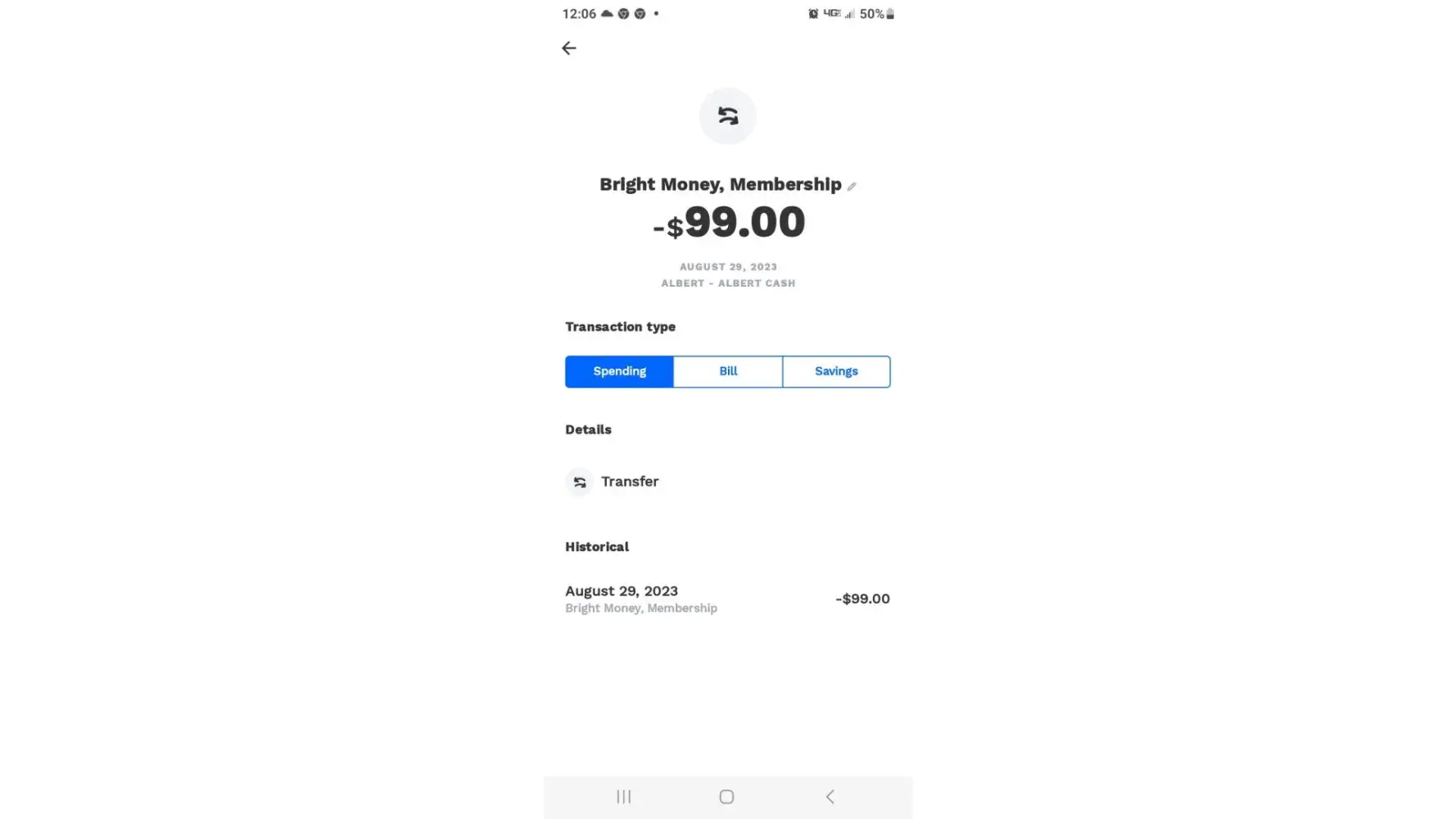Switch transaction type to Bill

728,372
